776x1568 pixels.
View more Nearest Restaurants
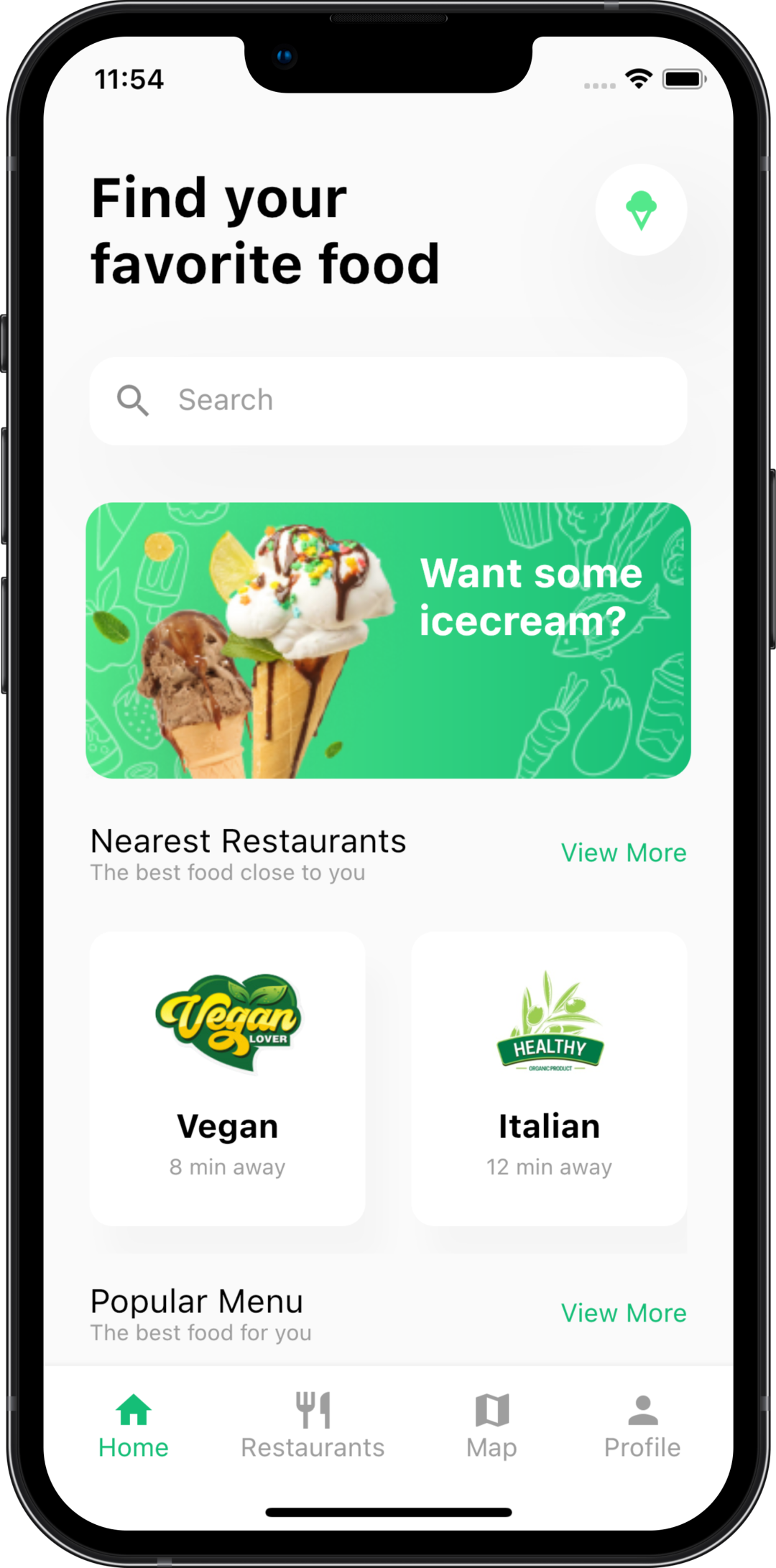623,853
